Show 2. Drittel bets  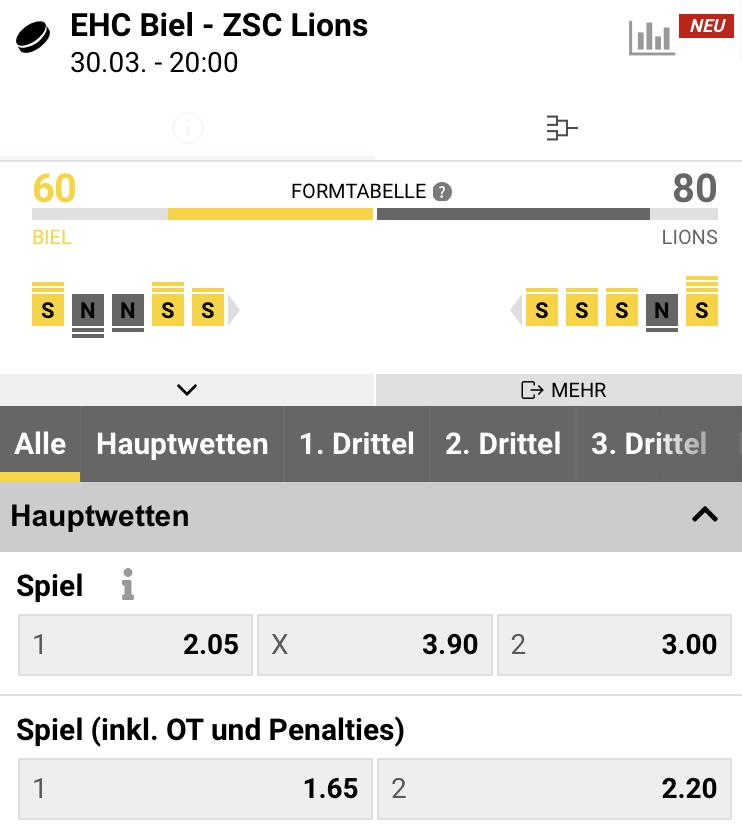tap(503, 444)
